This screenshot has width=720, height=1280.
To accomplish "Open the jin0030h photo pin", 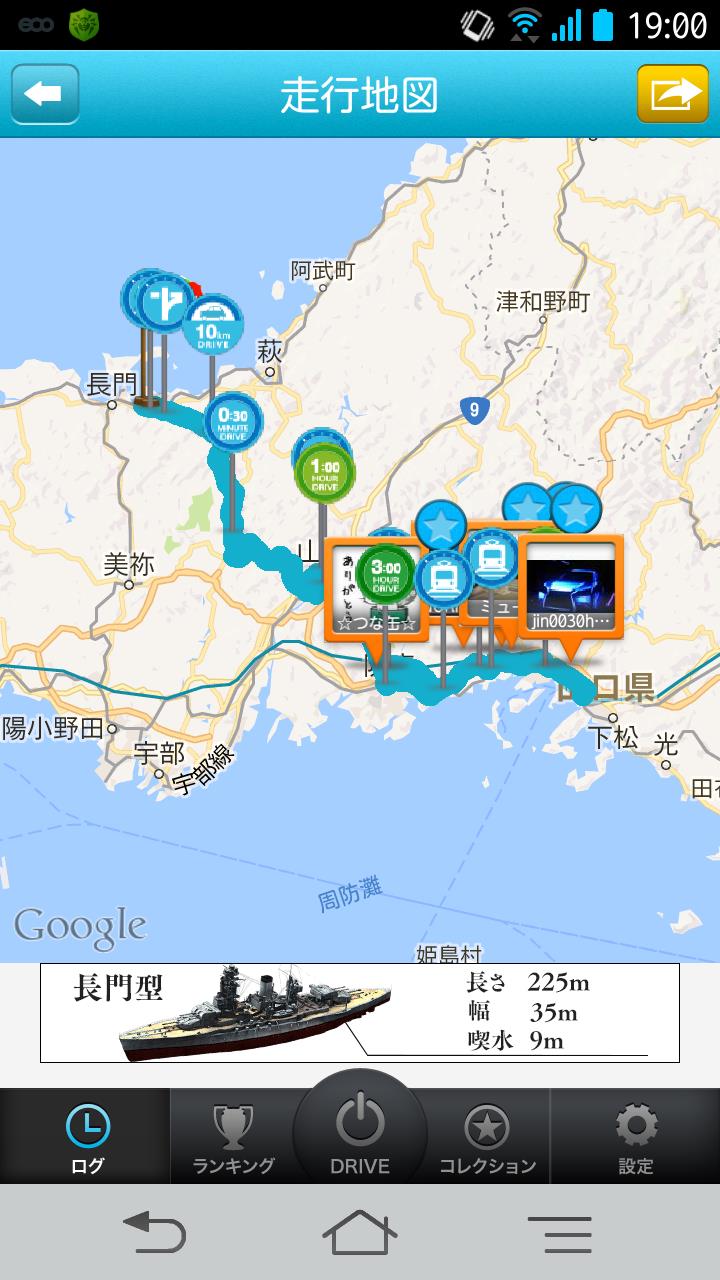I will [x=571, y=586].
